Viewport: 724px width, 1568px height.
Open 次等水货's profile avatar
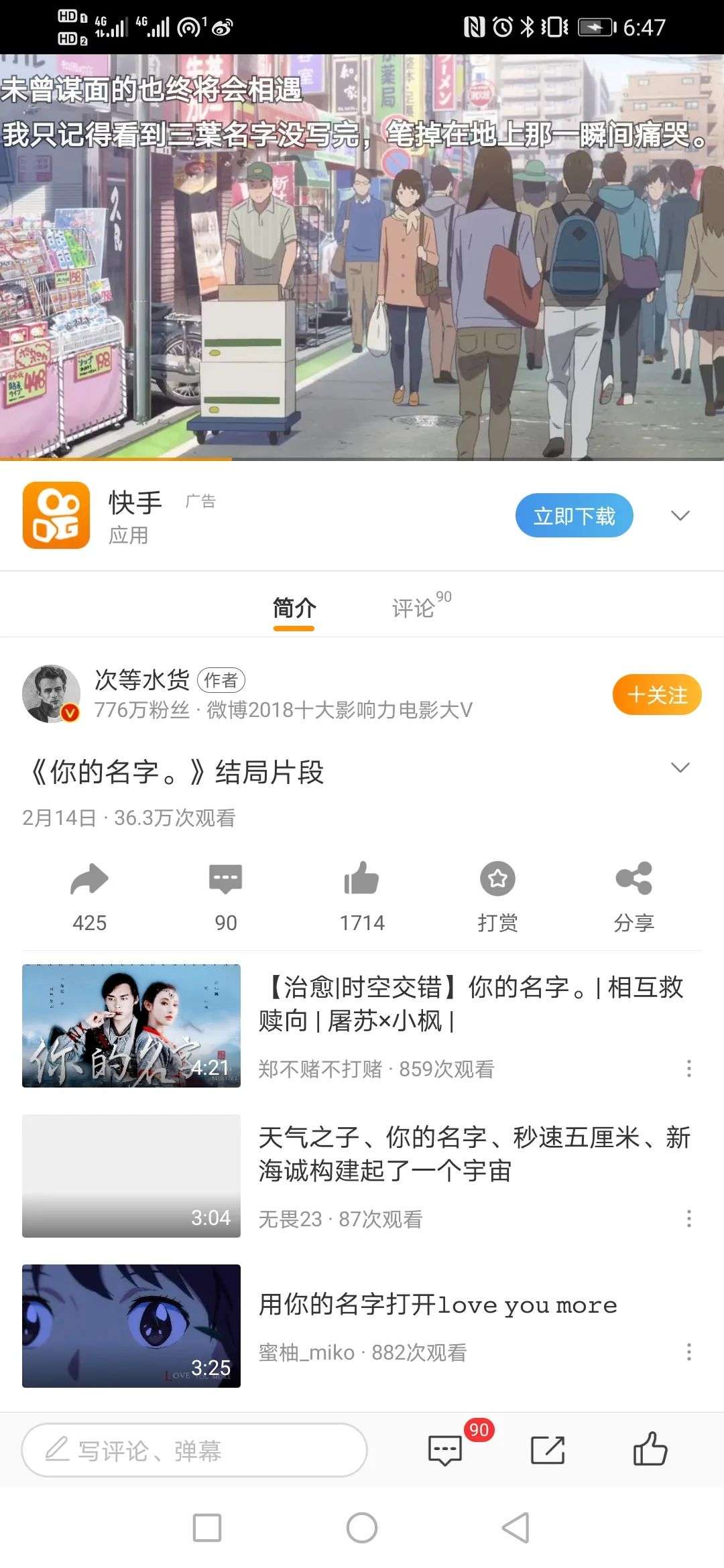click(51, 694)
